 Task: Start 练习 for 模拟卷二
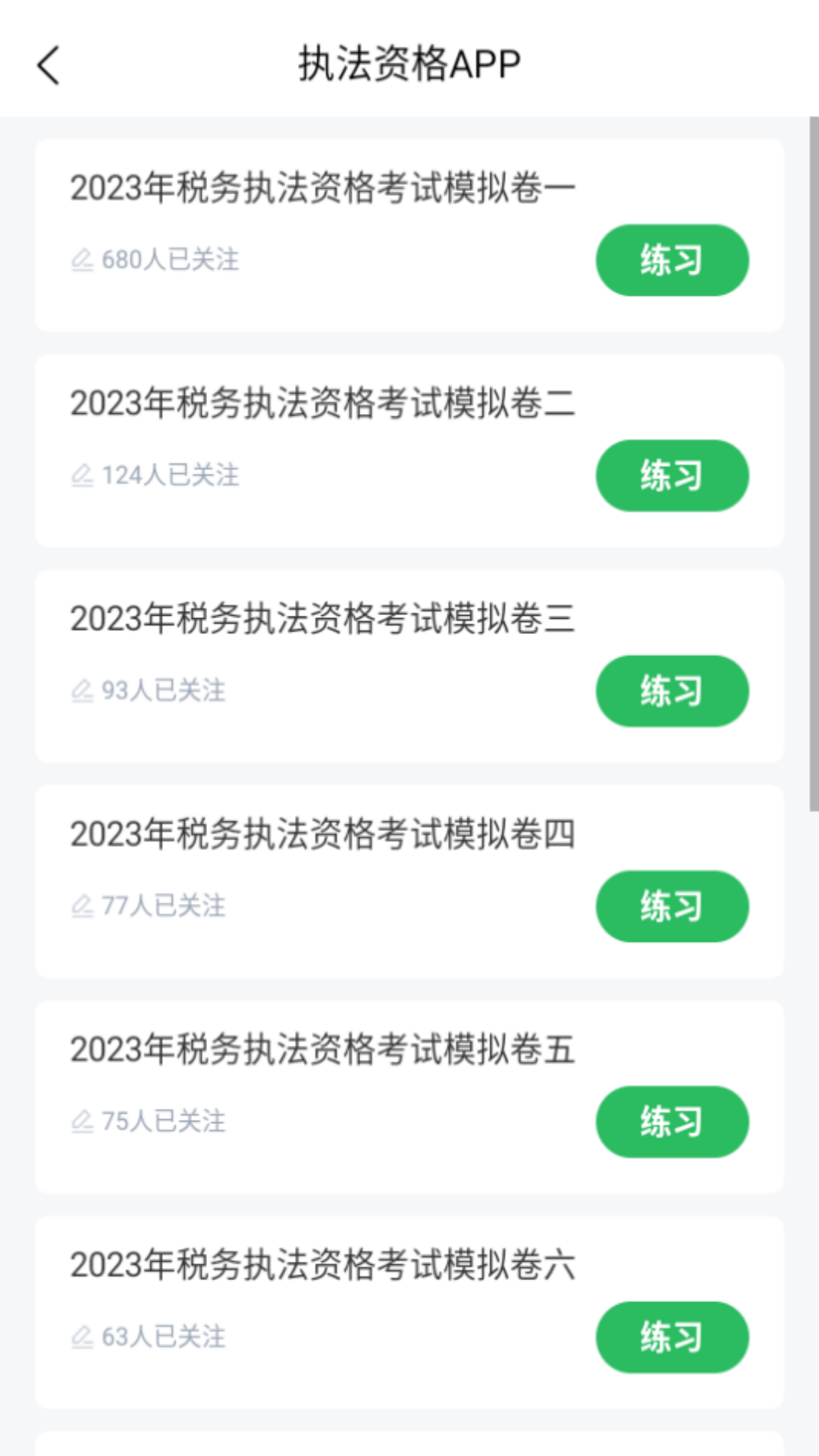click(x=671, y=475)
